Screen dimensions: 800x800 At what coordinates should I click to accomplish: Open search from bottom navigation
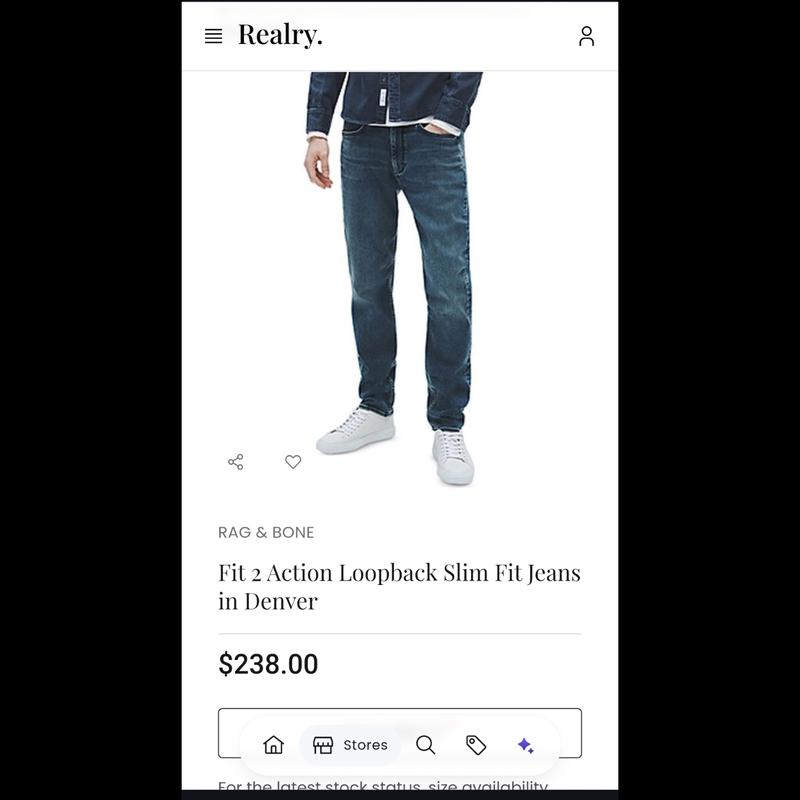(425, 745)
